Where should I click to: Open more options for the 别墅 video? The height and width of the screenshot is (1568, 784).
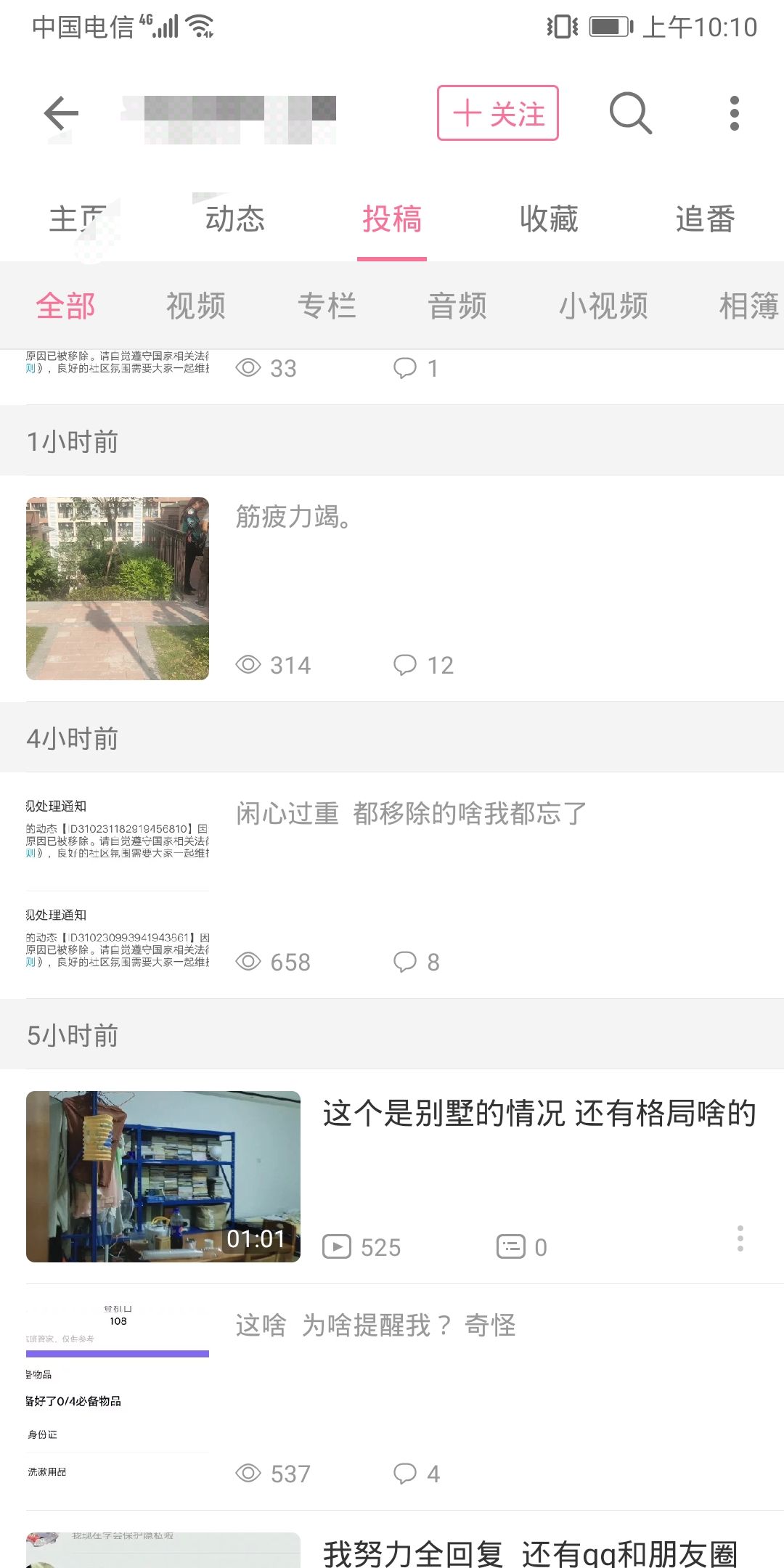[x=740, y=1238]
